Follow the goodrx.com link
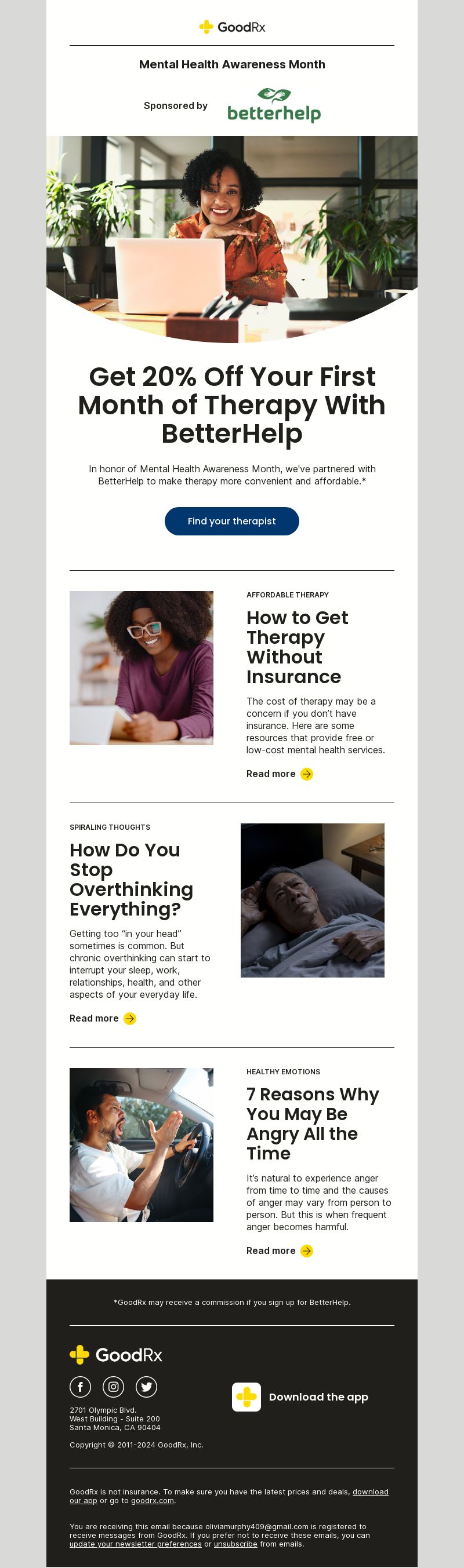Viewport: 464px width, 1568px height. coord(152,1500)
